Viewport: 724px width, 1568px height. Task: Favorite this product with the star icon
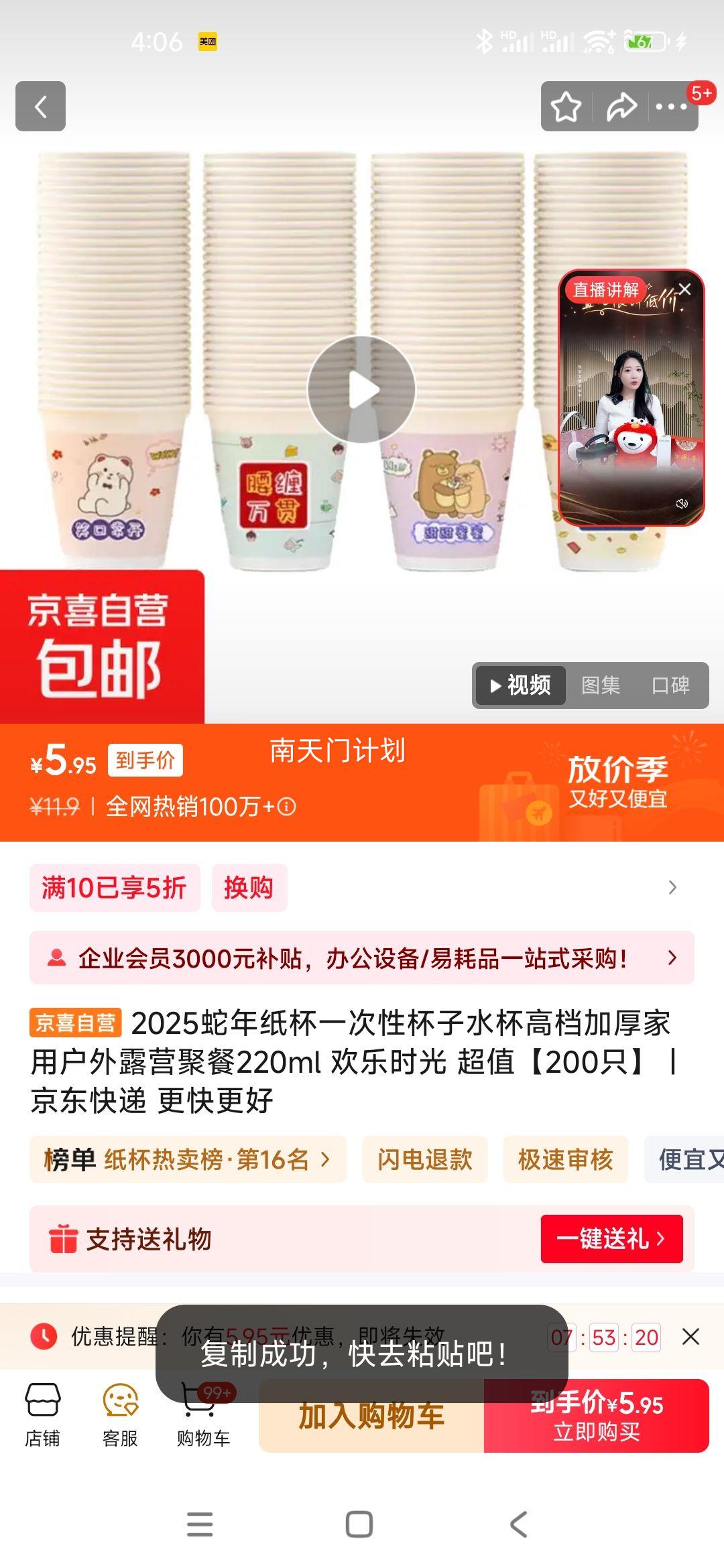(x=566, y=107)
